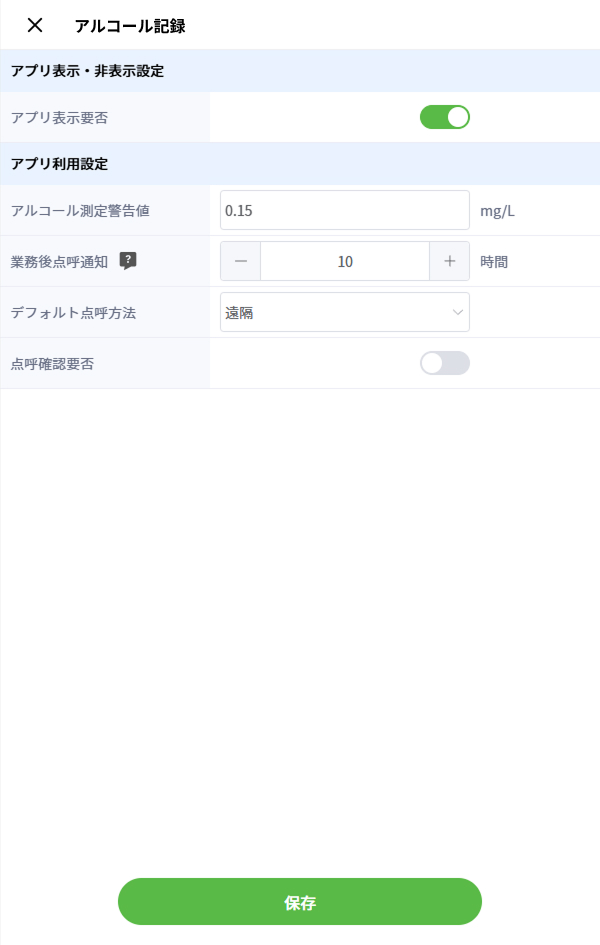Decrease 業務後点呼通知 hours with minus button
The width and height of the screenshot is (600, 945).
coord(240,261)
